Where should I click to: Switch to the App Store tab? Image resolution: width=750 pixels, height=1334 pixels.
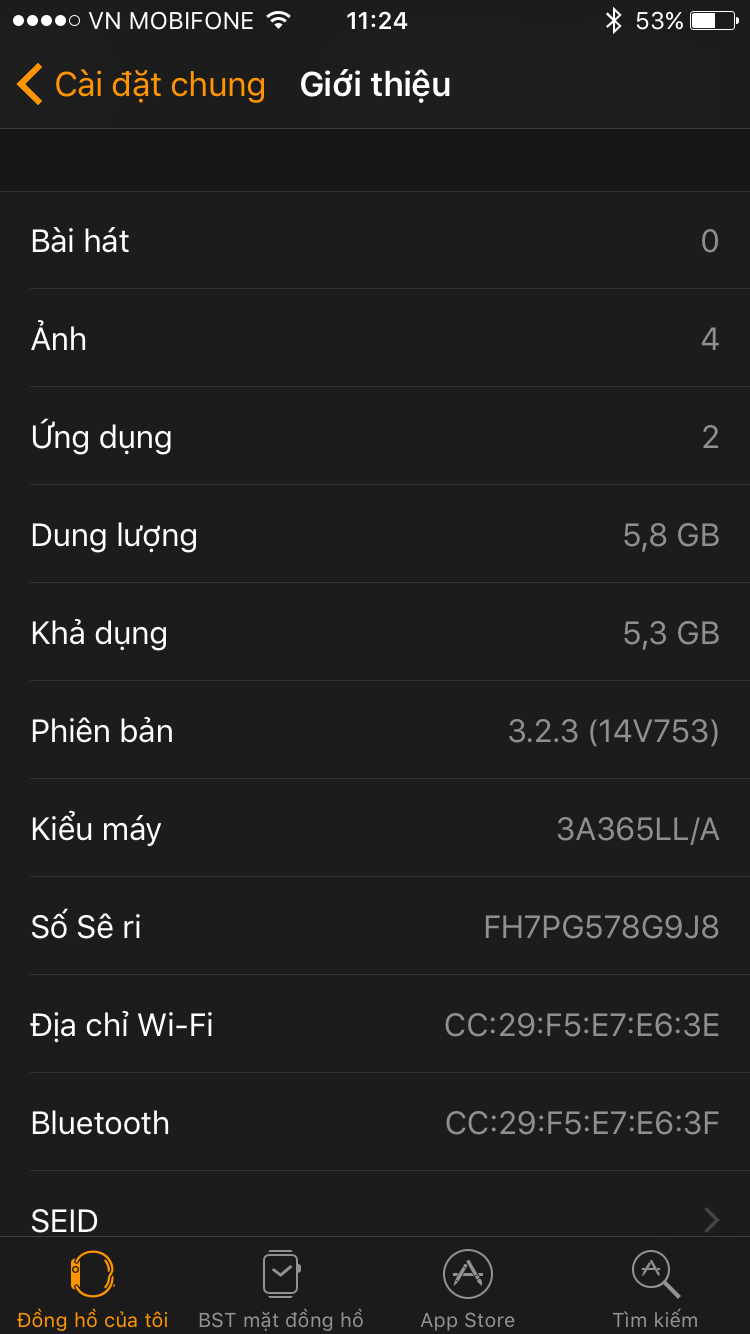point(468,1289)
